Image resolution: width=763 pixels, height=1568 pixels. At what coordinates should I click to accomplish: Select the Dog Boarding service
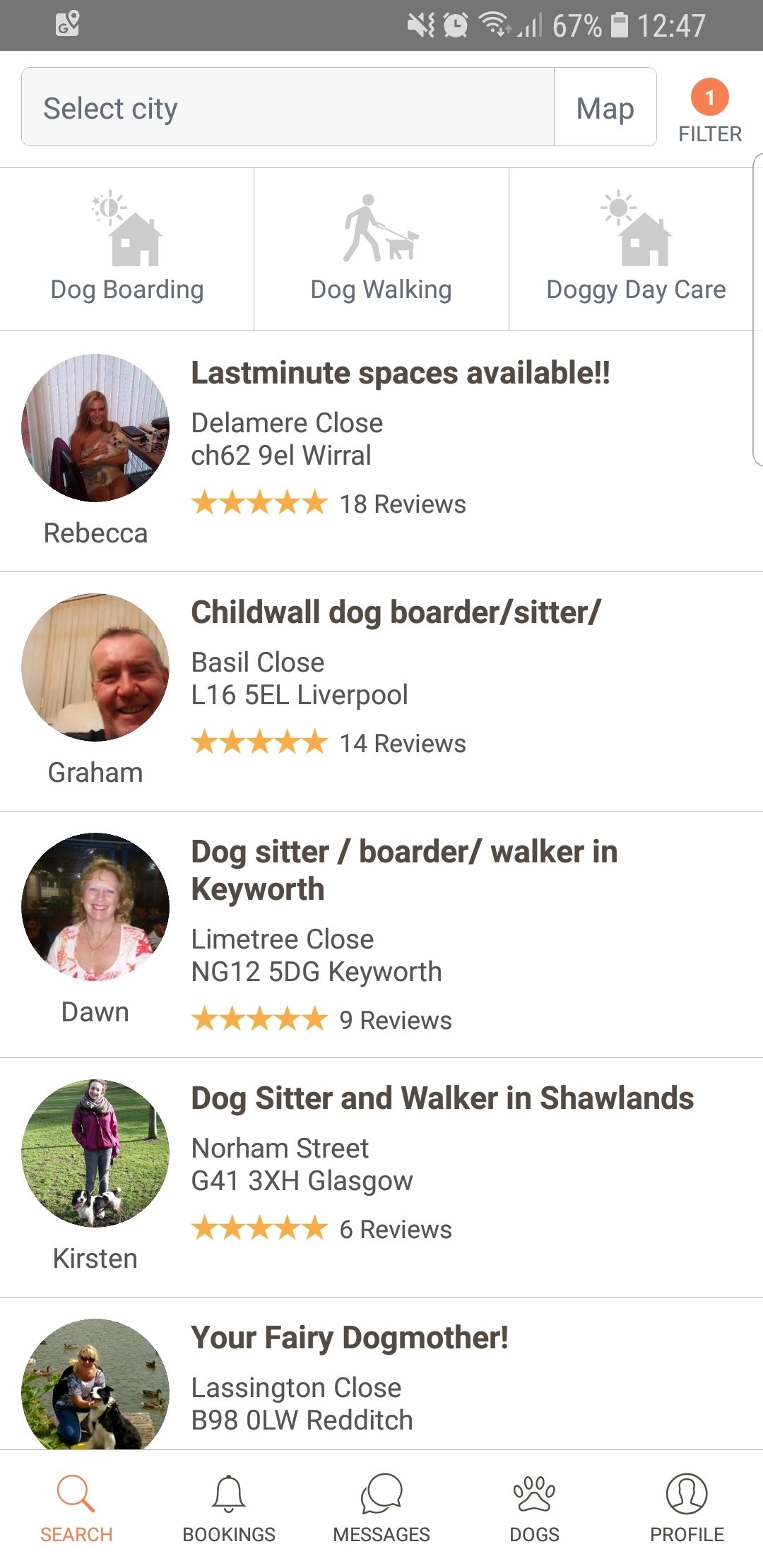coord(127,249)
